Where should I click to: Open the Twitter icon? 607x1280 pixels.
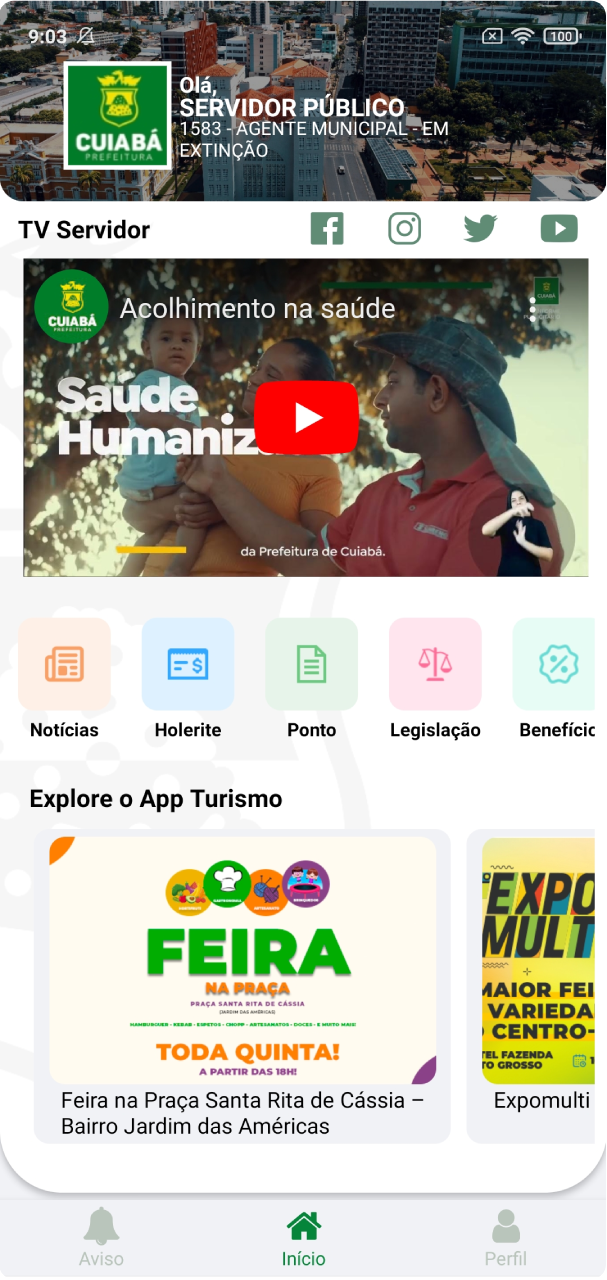click(x=480, y=229)
